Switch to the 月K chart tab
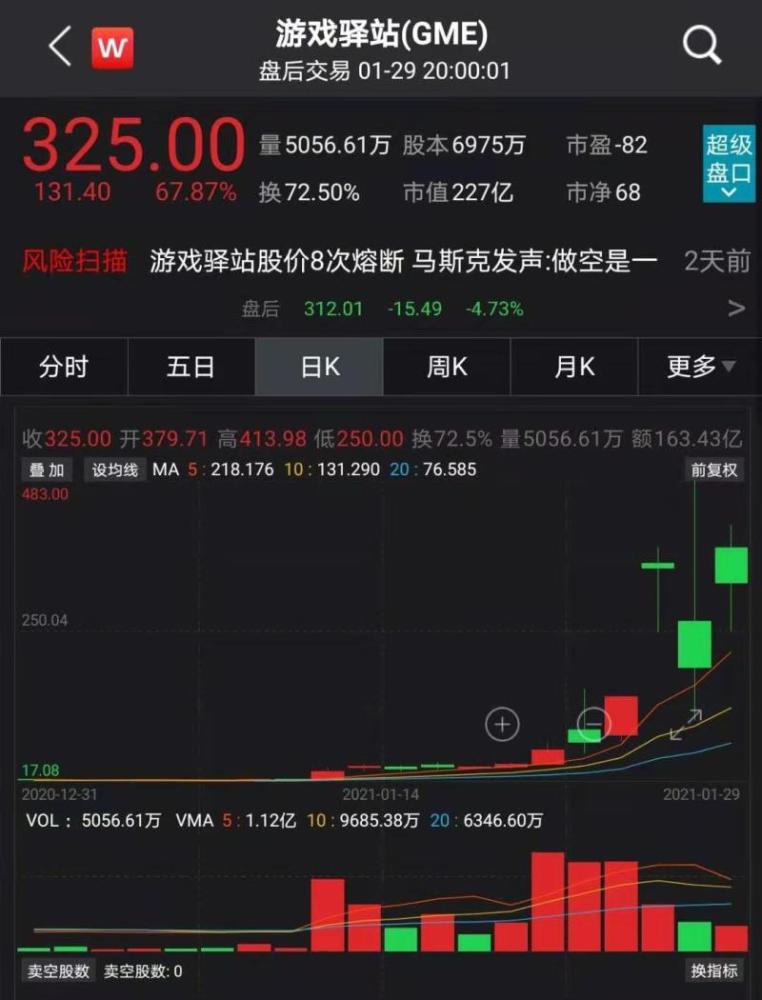 [574, 367]
